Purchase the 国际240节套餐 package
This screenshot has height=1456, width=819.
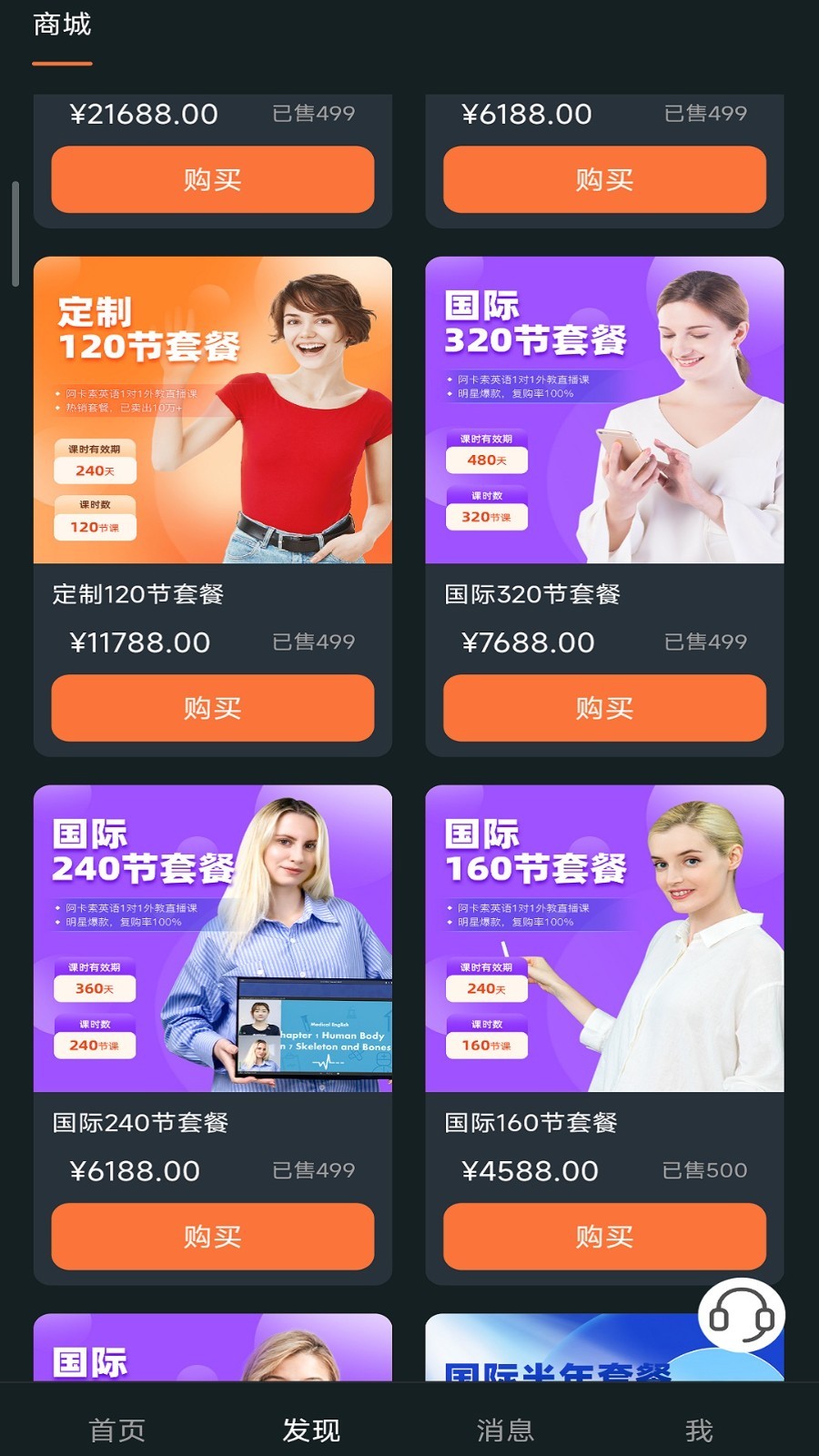212,1236
